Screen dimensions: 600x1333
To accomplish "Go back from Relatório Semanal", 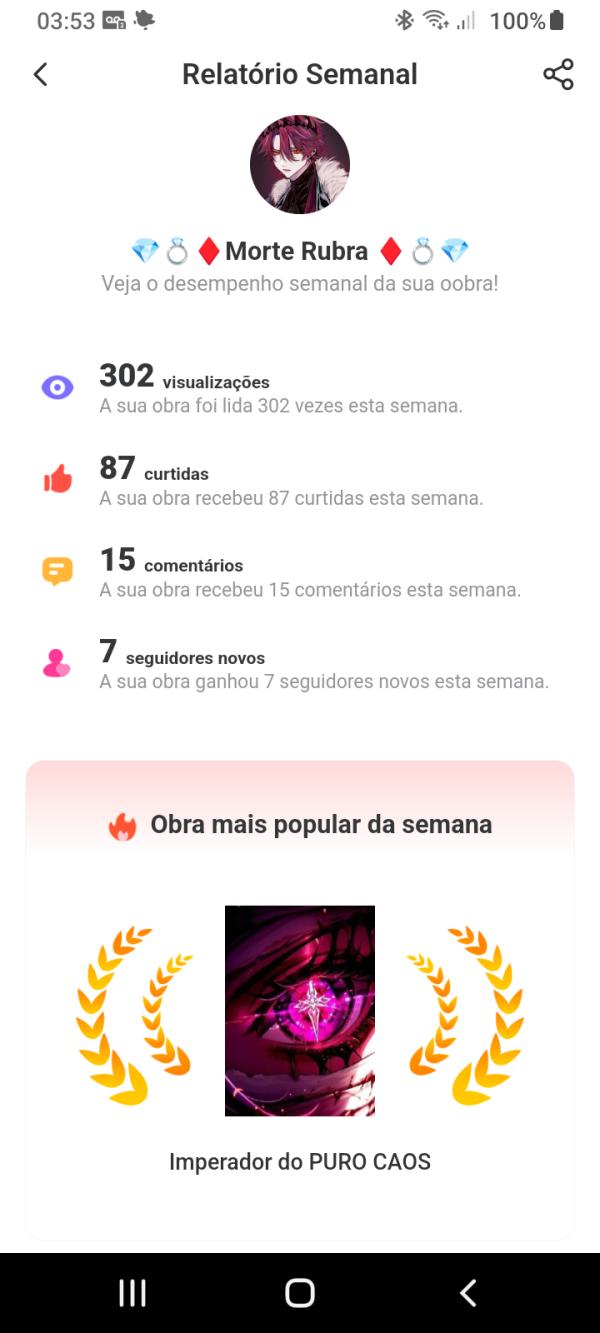I will tap(40, 74).
